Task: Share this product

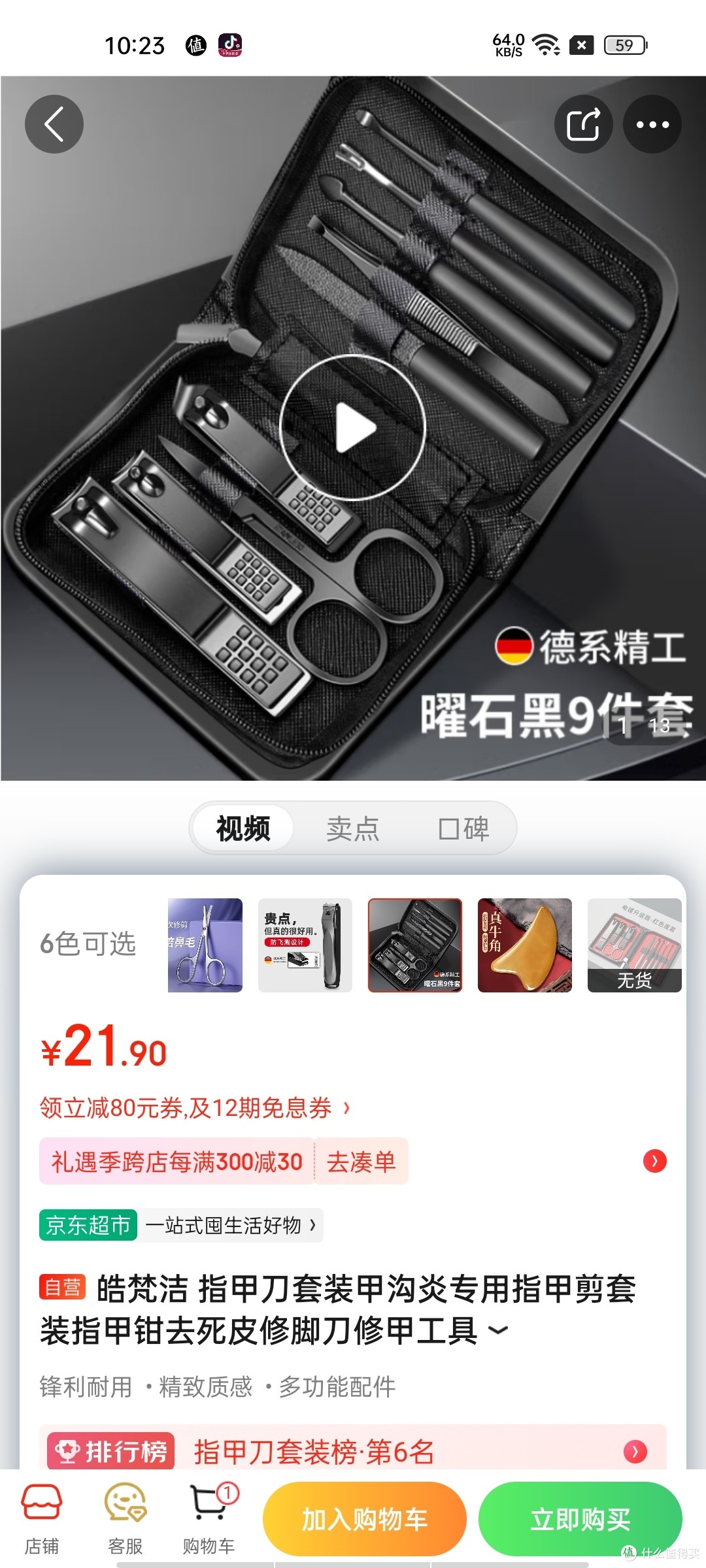Action: click(584, 124)
